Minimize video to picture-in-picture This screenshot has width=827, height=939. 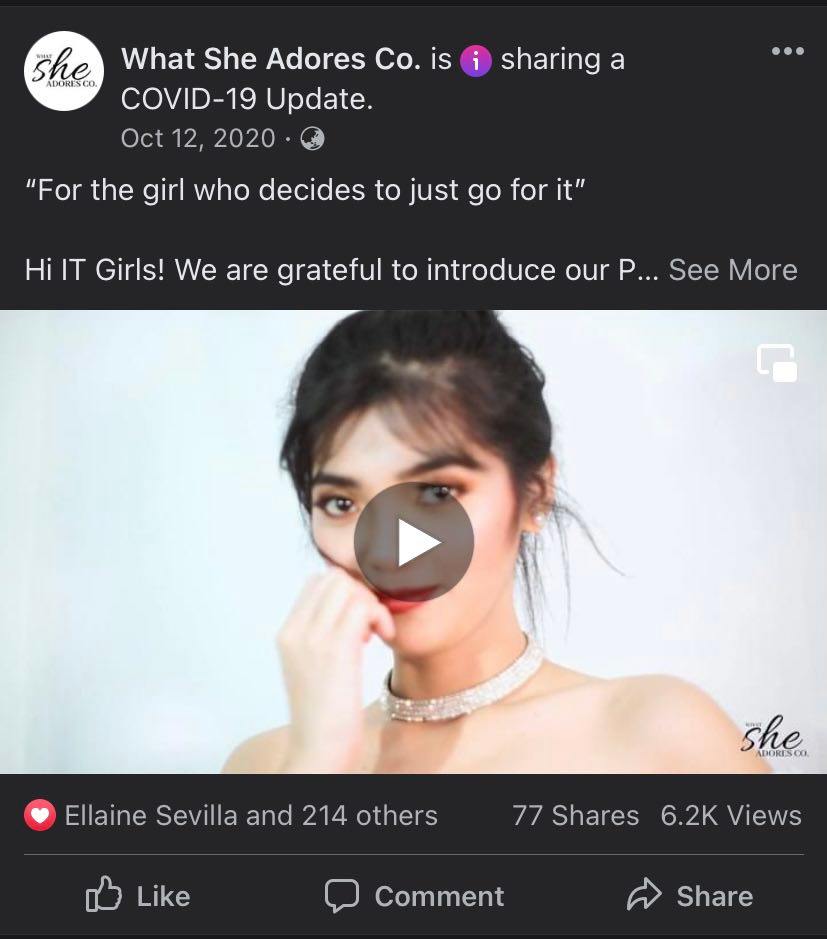tap(777, 362)
